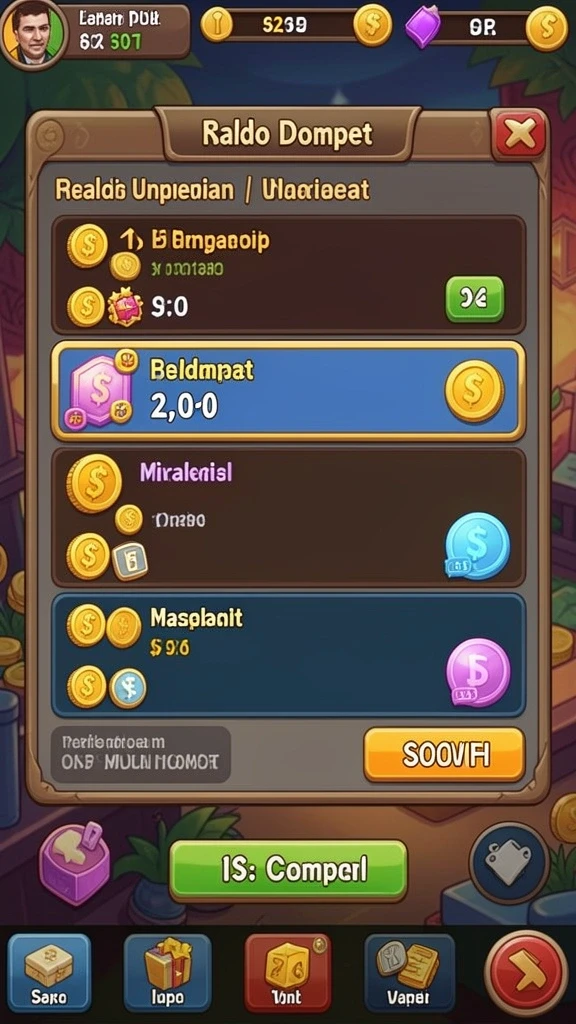The image size is (576, 1024).
Task: Tap the green button in the Bmgaaoip row
Action: (475, 298)
